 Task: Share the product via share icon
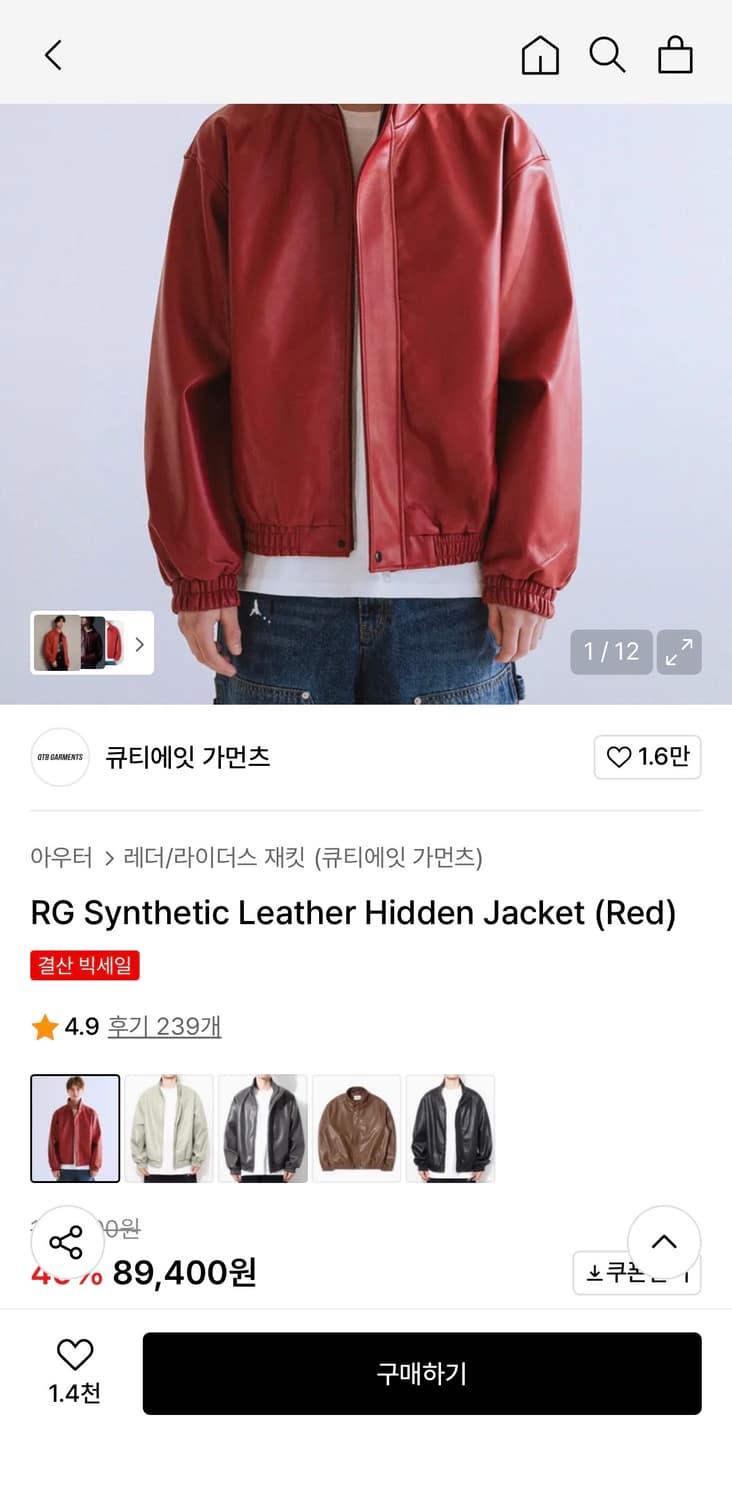coord(68,1243)
